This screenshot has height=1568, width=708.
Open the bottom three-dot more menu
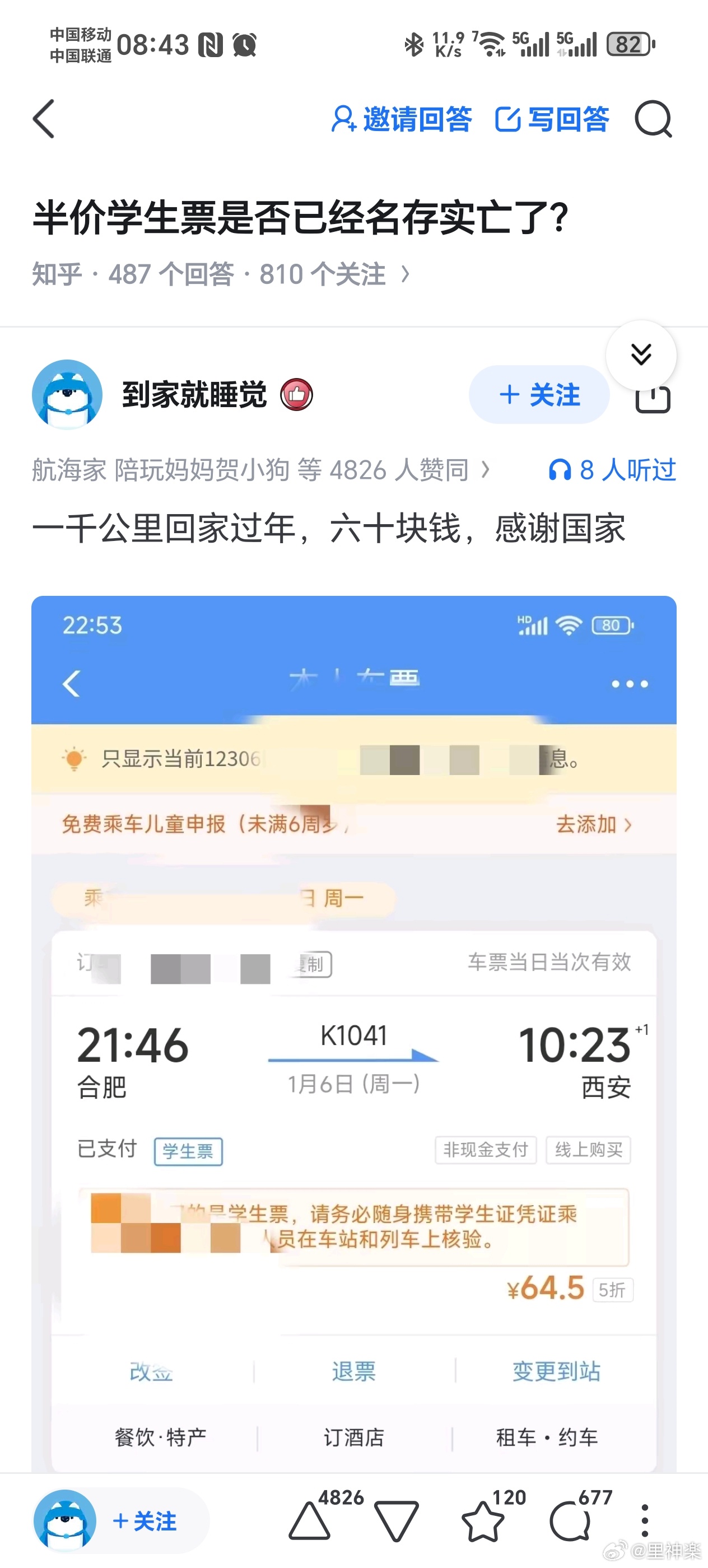coord(644,1520)
